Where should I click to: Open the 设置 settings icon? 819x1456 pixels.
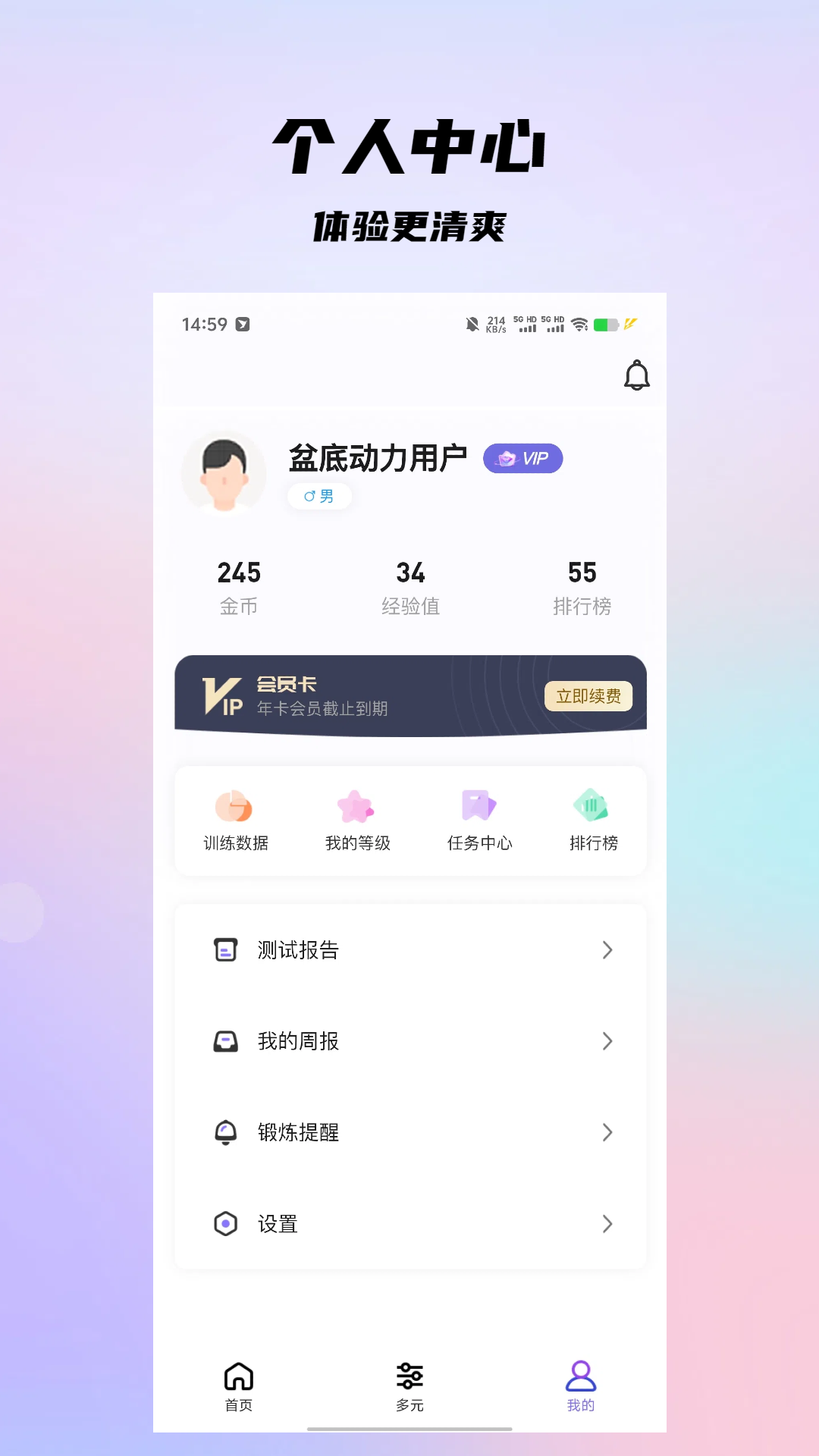click(x=225, y=1224)
